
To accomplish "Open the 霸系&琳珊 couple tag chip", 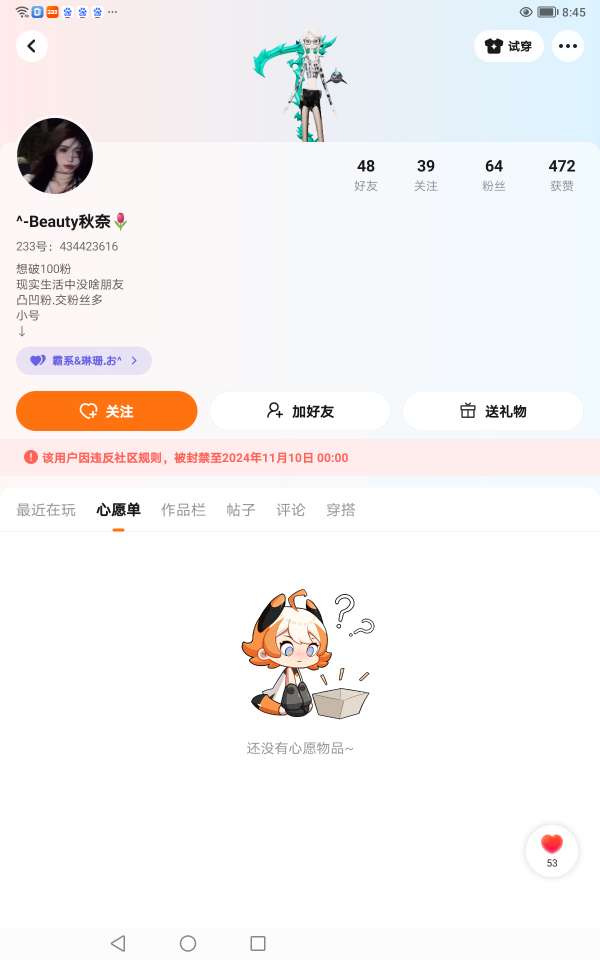I will tap(84, 361).
